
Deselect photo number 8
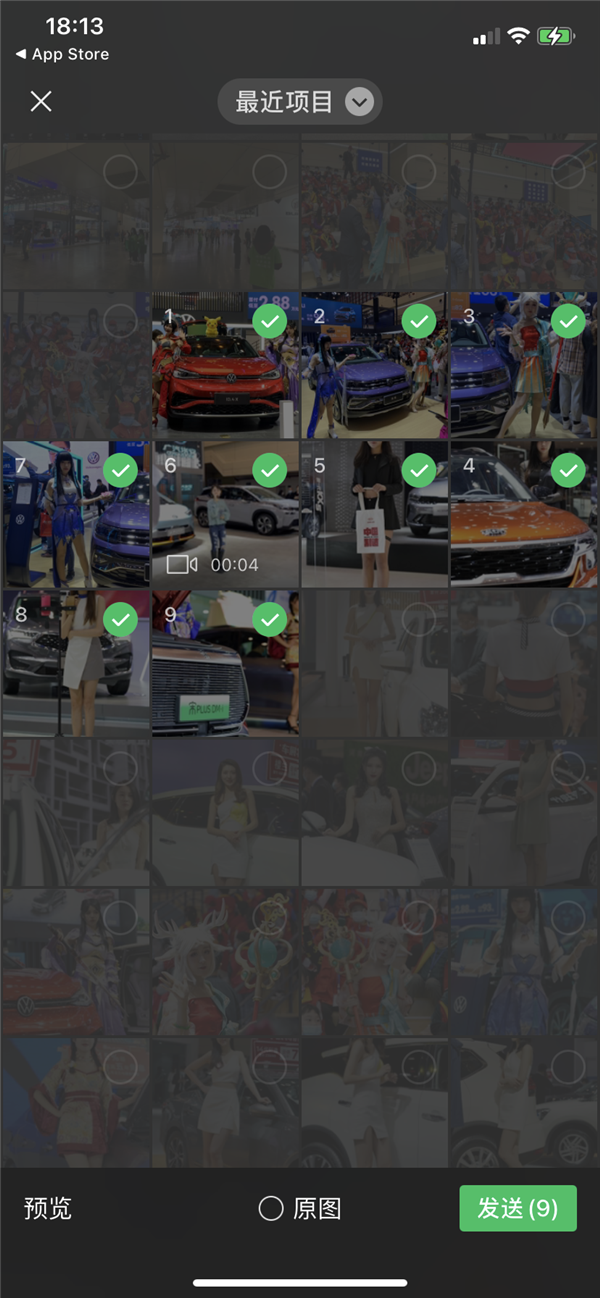pos(120,620)
